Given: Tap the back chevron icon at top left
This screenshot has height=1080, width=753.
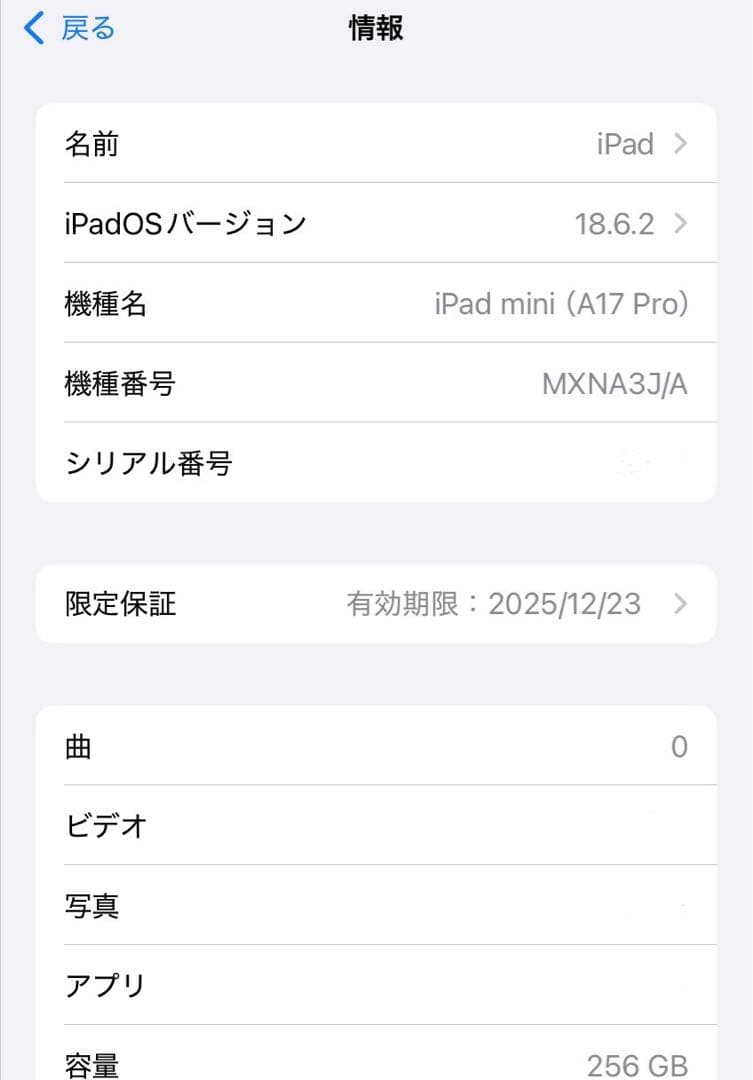Looking at the screenshot, I should (31, 29).
